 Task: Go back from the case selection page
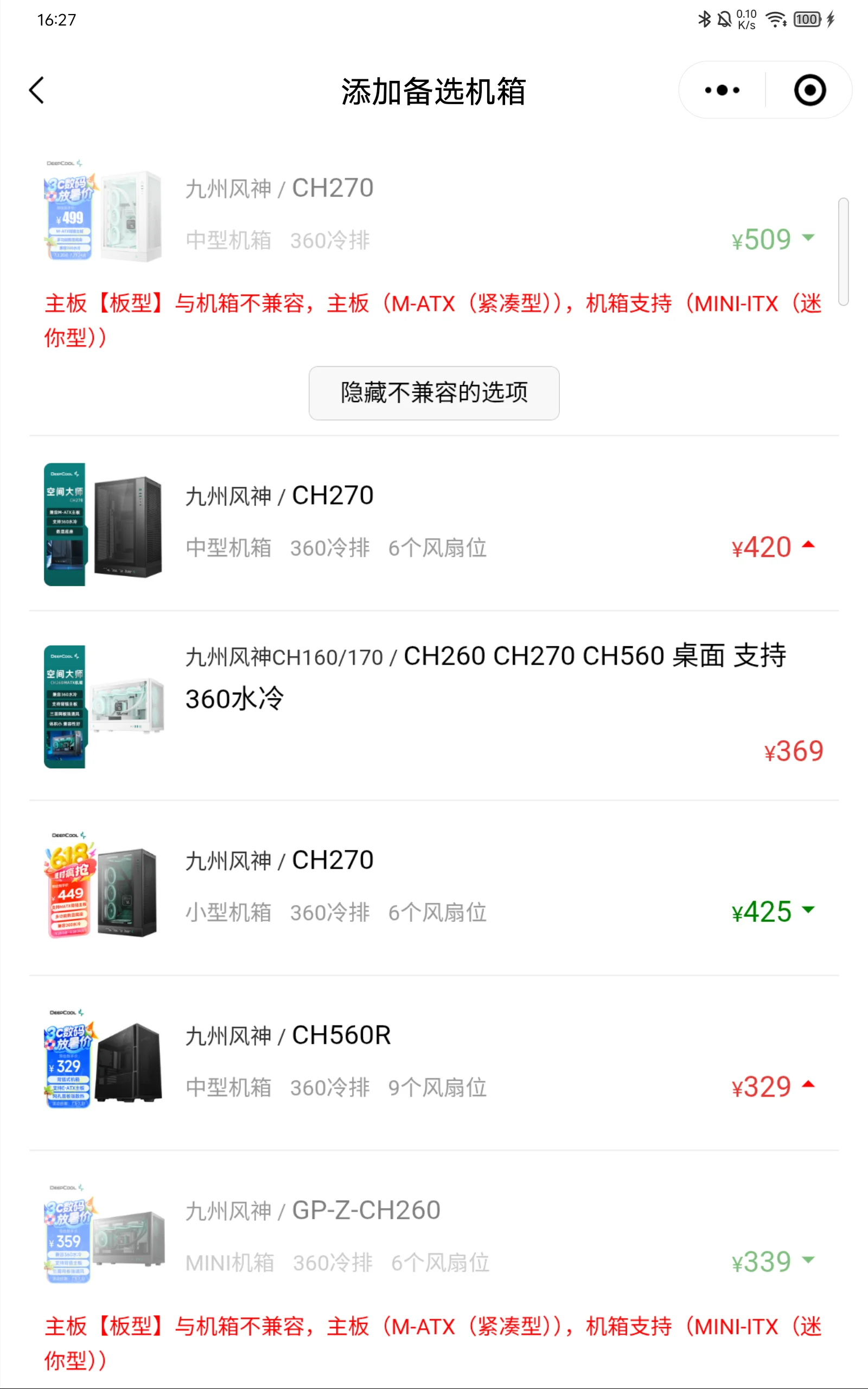(x=37, y=91)
